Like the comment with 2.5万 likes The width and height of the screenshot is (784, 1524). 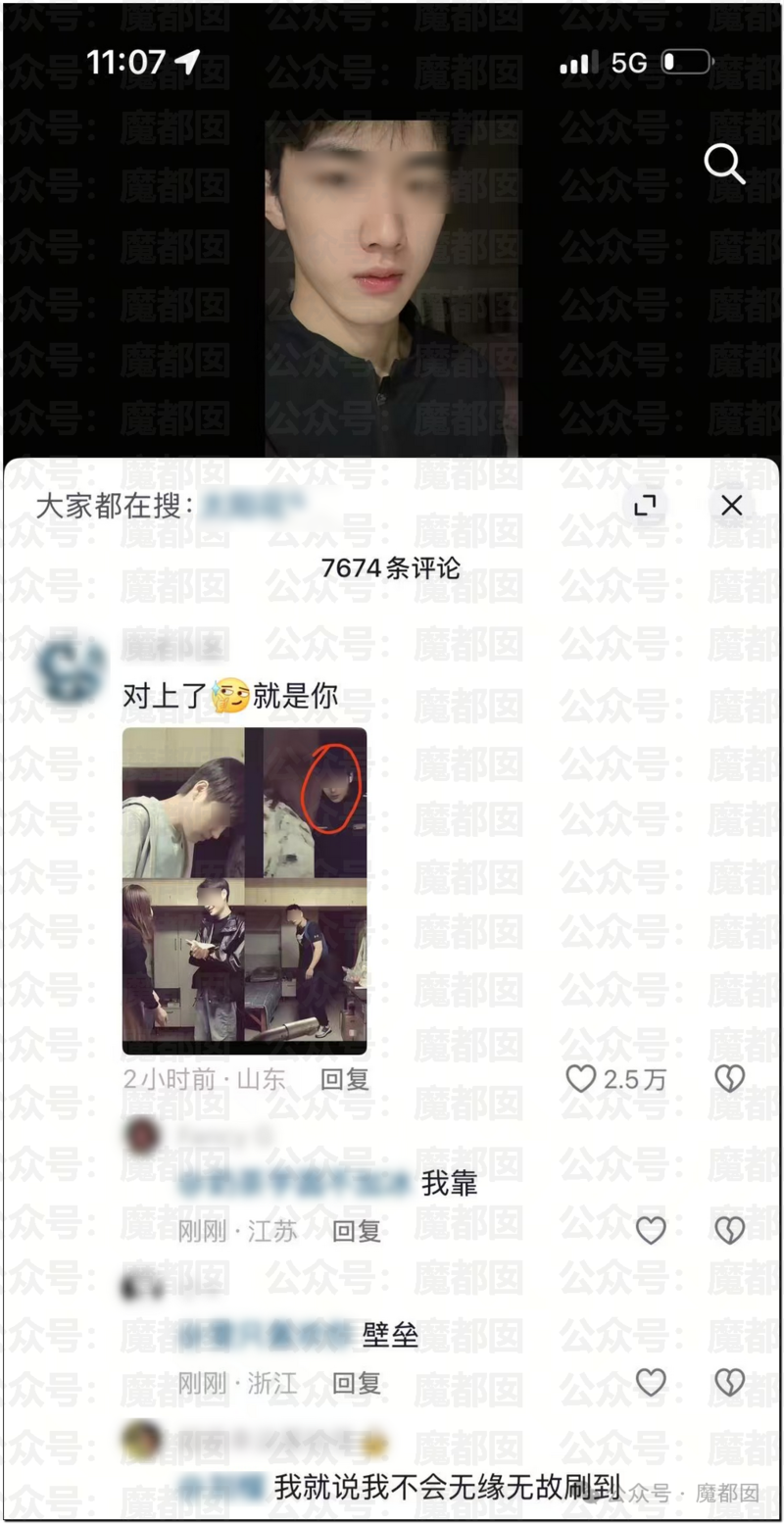point(581,1079)
